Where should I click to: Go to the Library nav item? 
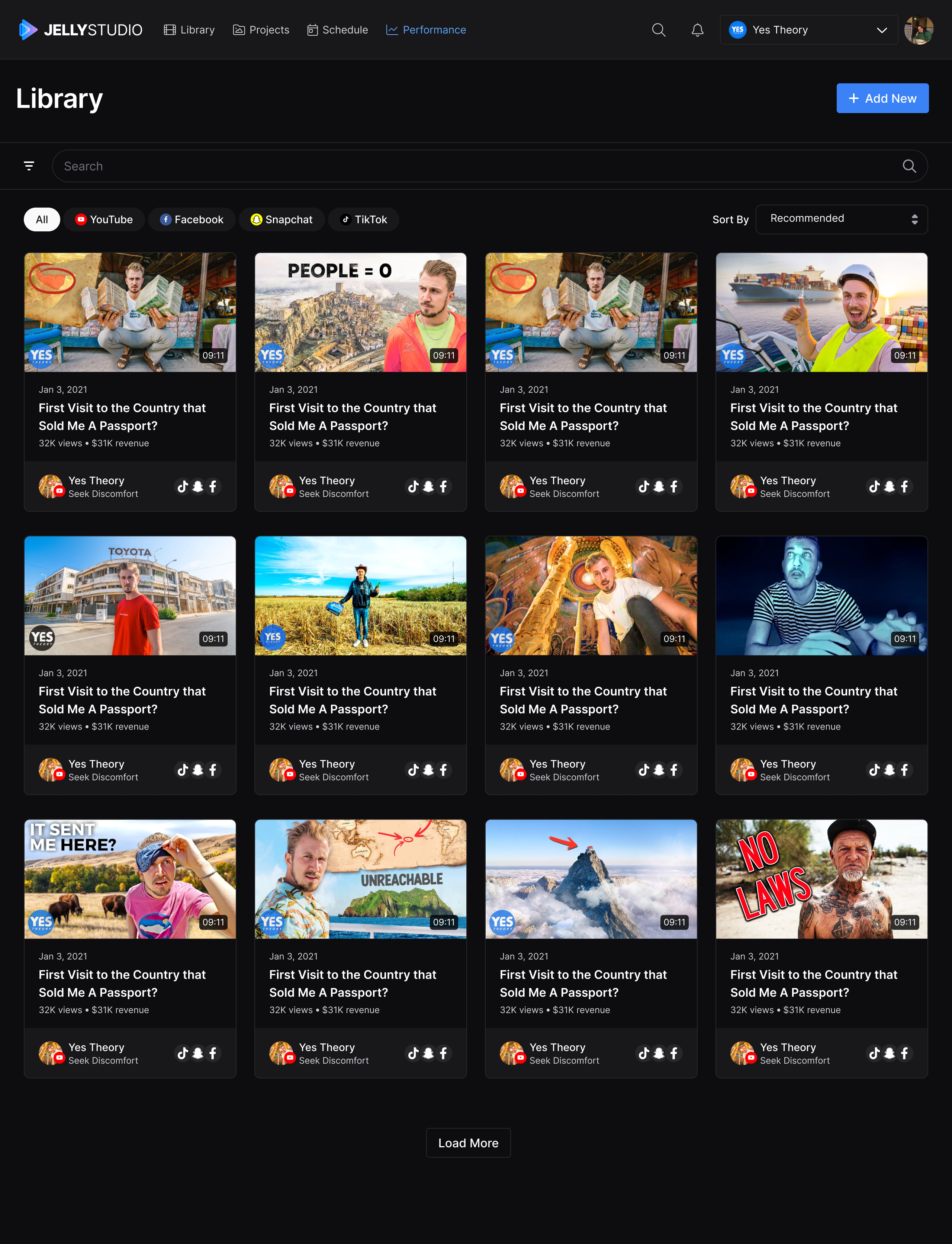pos(189,30)
